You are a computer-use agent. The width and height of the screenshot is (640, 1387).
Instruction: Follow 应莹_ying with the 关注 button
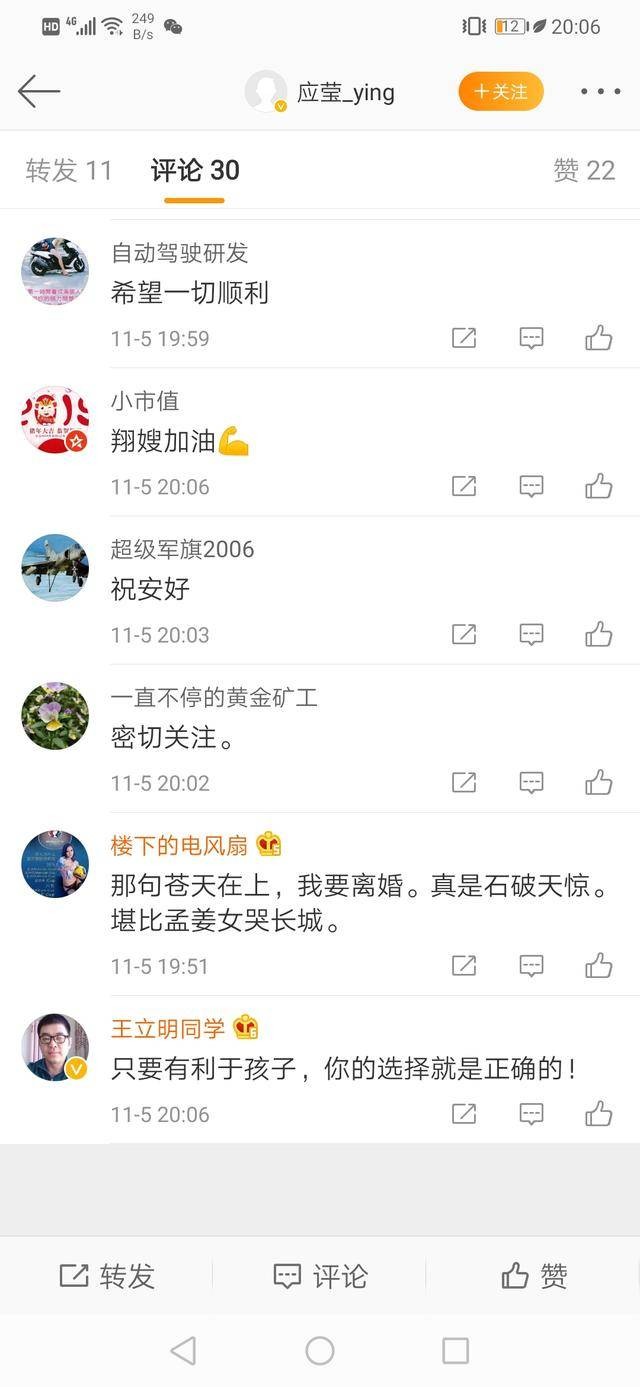click(500, 92)
